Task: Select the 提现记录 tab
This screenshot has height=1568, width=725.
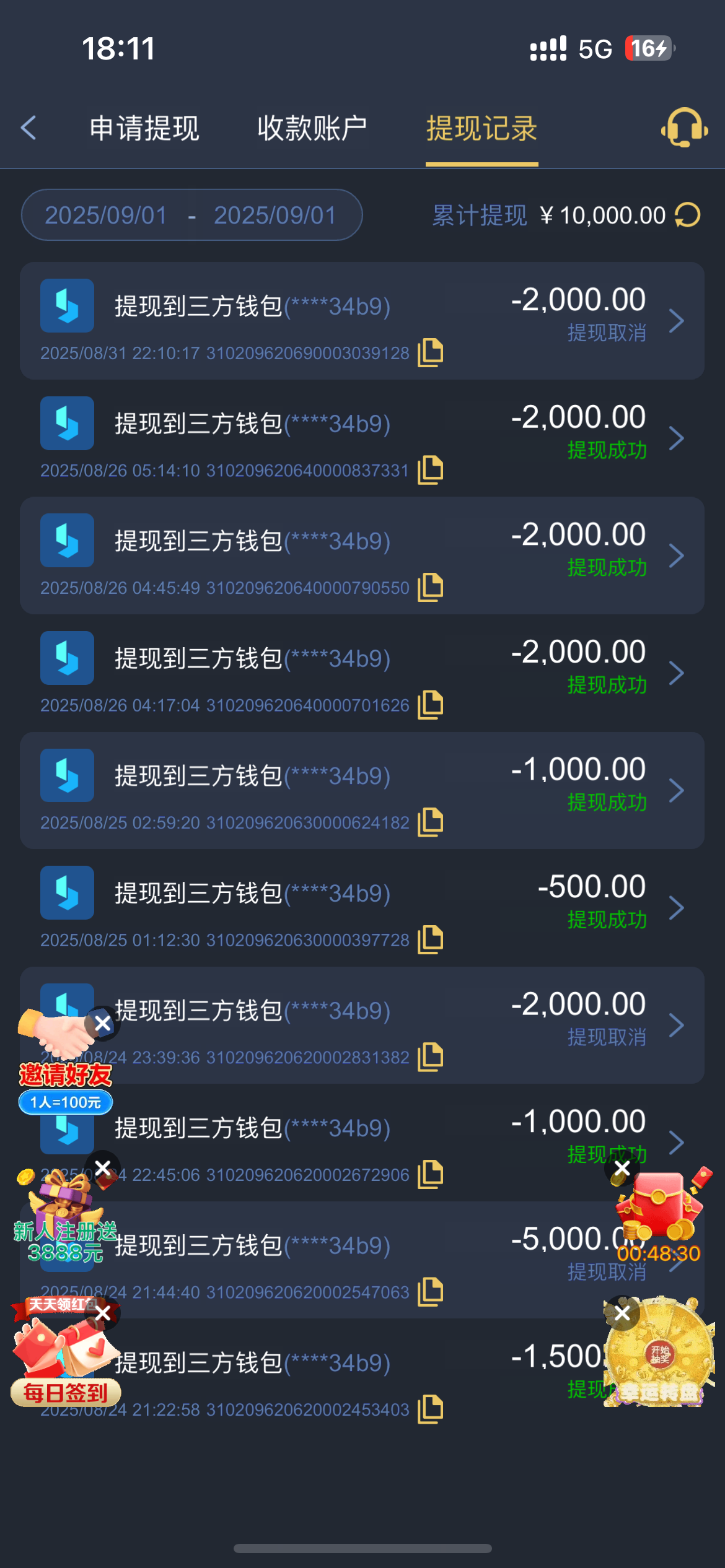Action: point(481,128)
